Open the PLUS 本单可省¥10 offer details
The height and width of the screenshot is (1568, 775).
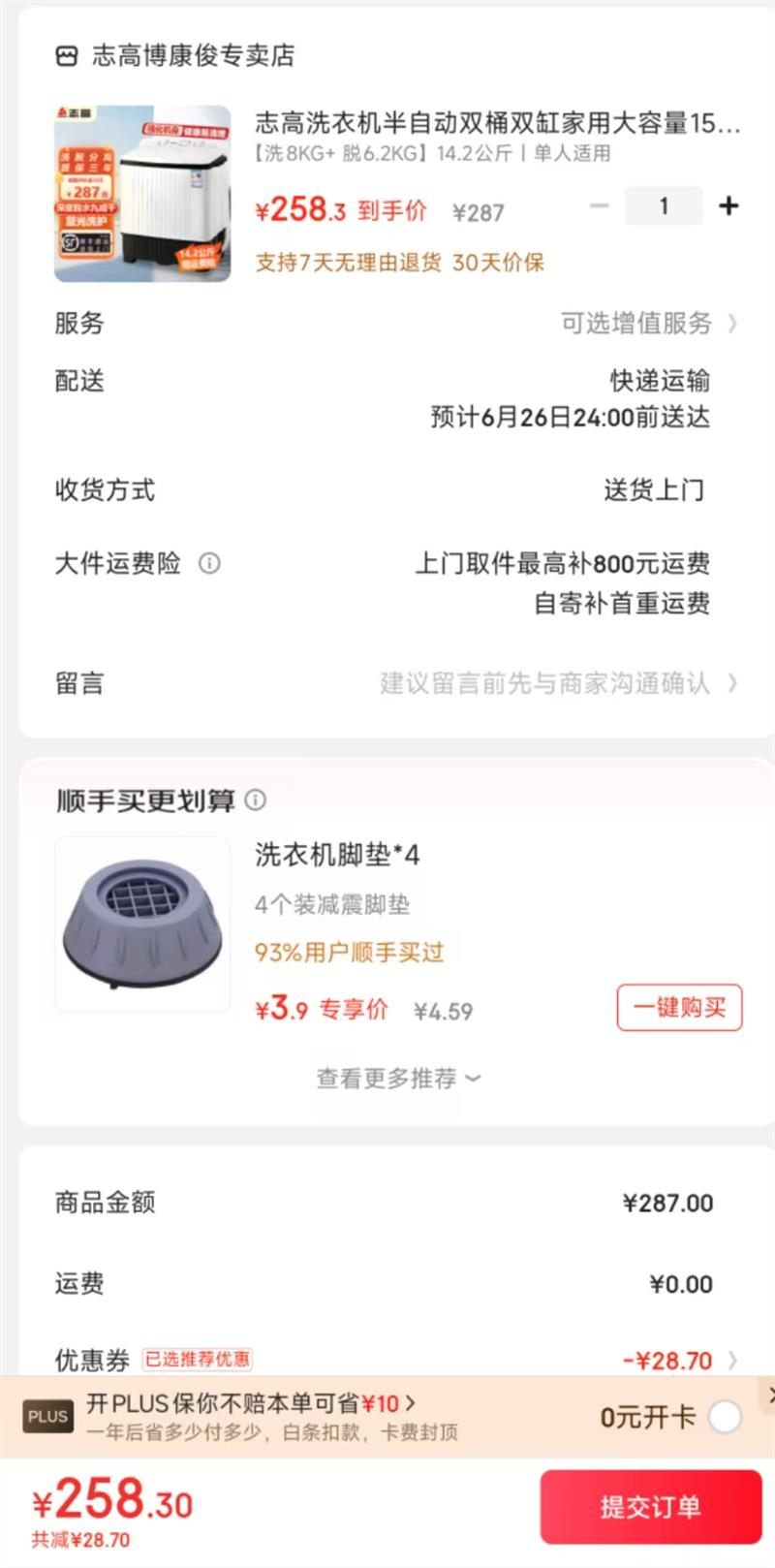point(252,1403)
